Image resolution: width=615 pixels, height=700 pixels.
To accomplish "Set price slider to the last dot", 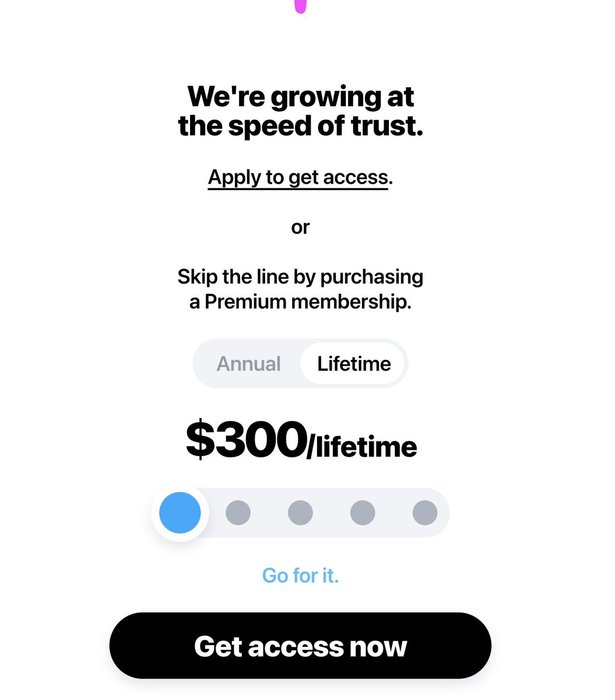I will tap(425, 513).
